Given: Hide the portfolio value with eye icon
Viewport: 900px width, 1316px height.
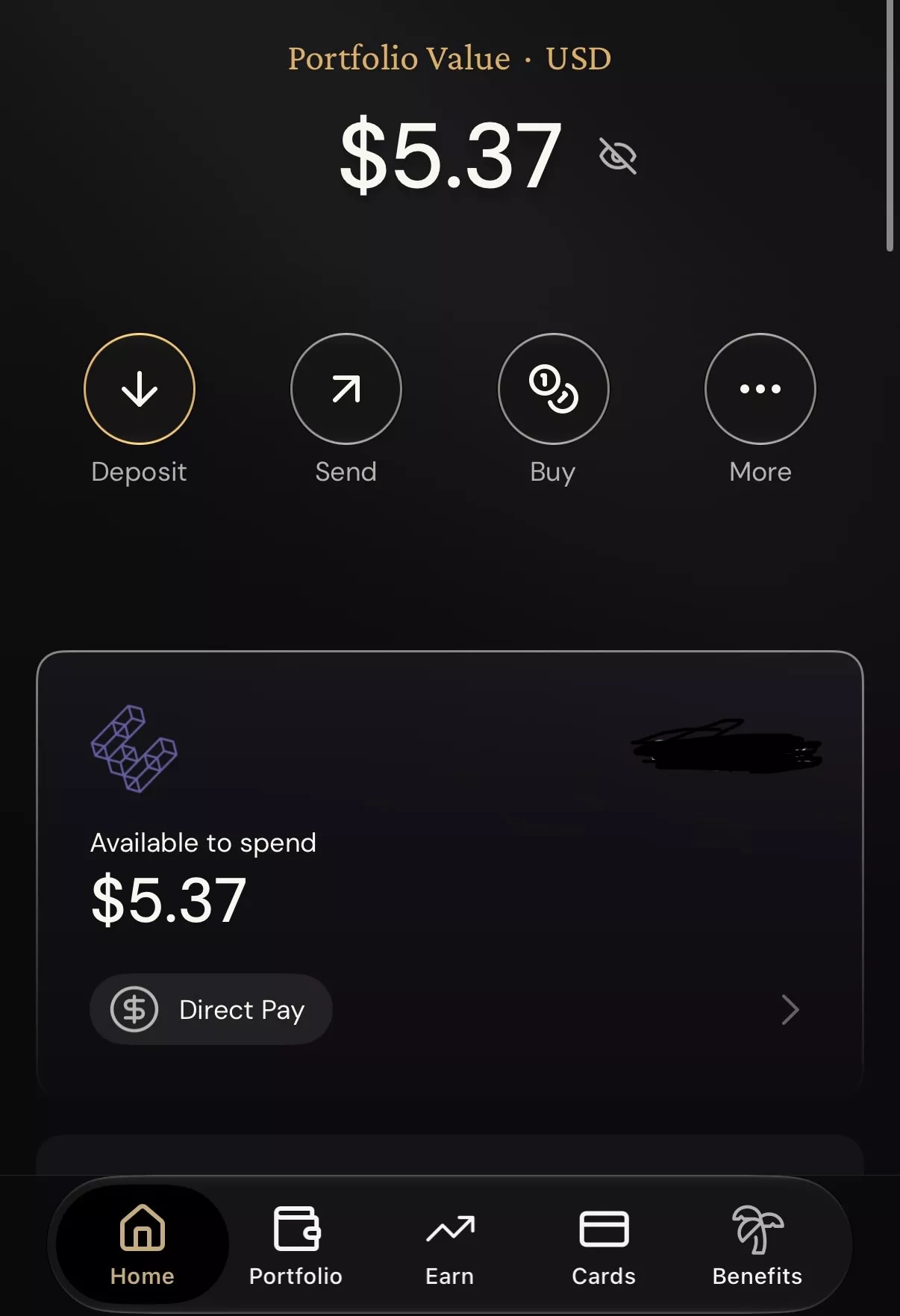Looking at the screenshot, I should 618,156.
